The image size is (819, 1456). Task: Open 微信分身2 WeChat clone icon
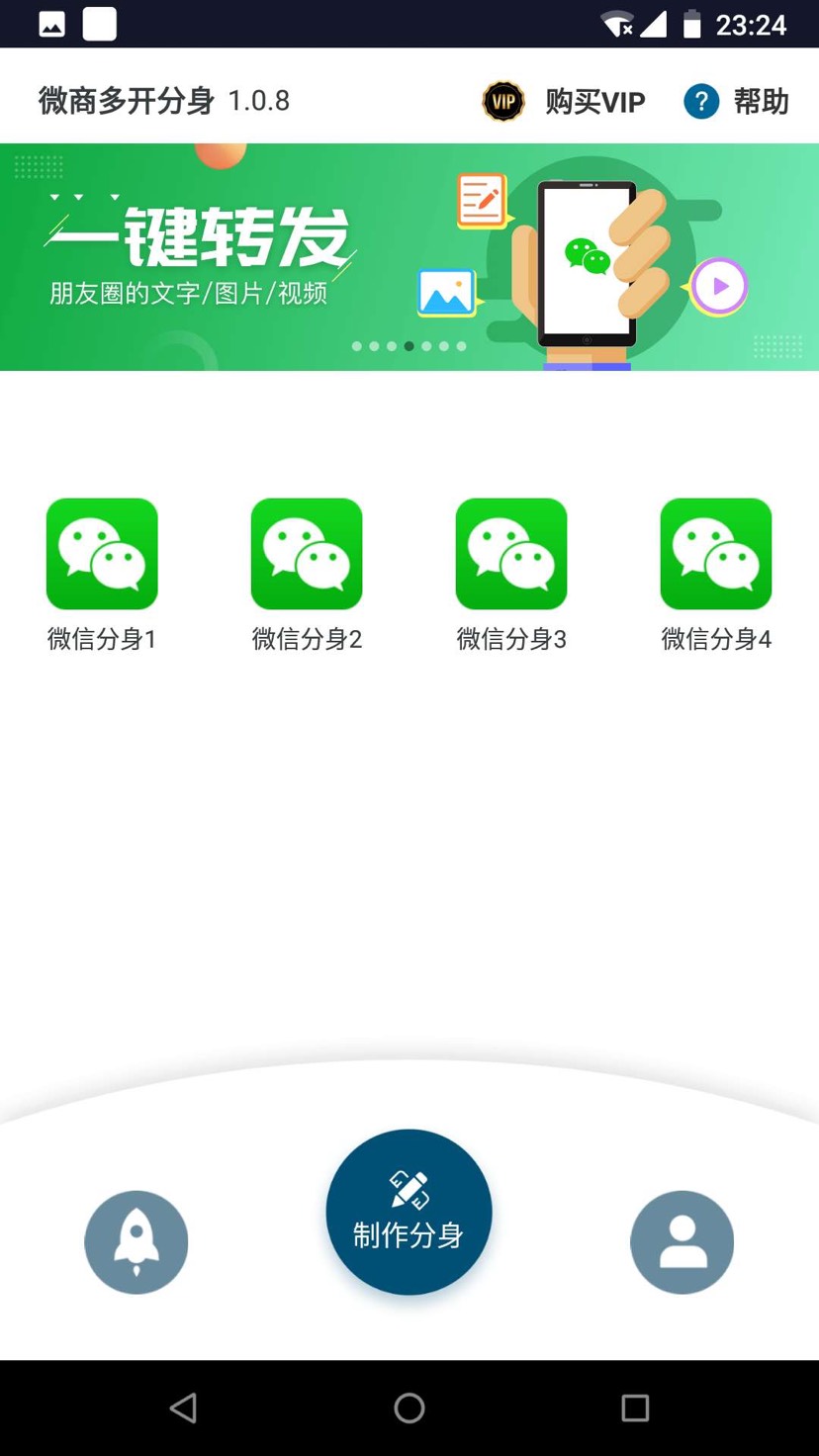coord(306,553)
